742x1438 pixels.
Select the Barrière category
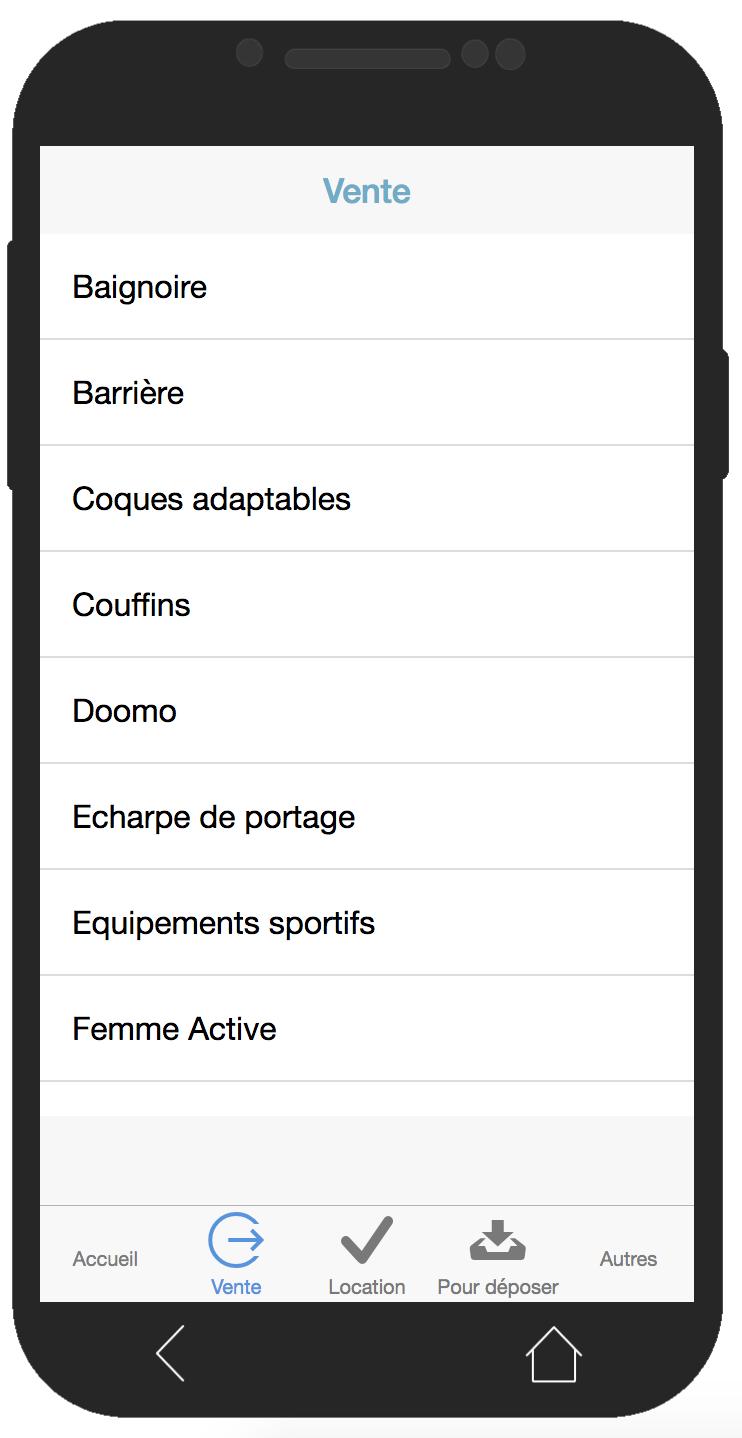[x=366, y=393]
